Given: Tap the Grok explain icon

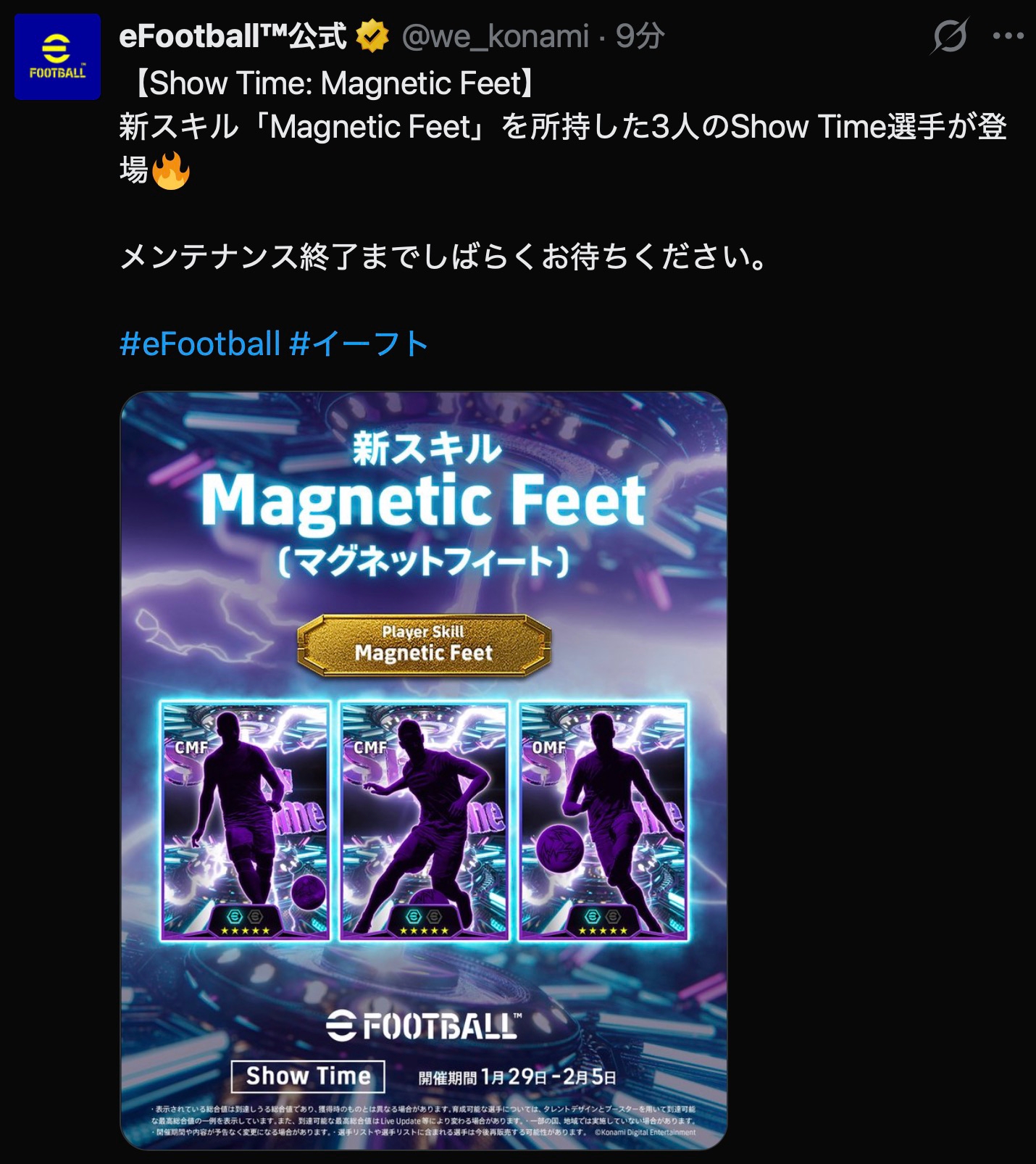Looking at the screenshot, I should (949, 36).
